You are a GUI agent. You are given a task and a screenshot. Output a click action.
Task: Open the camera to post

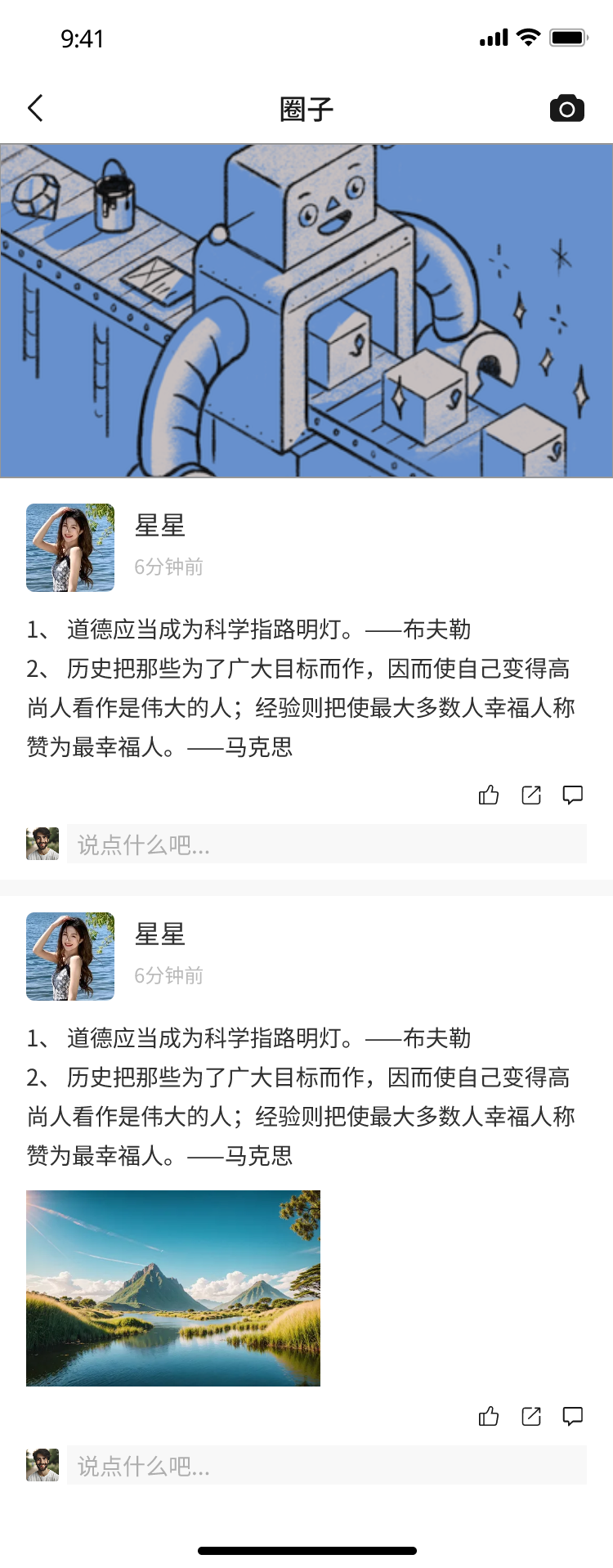(566, 108)
